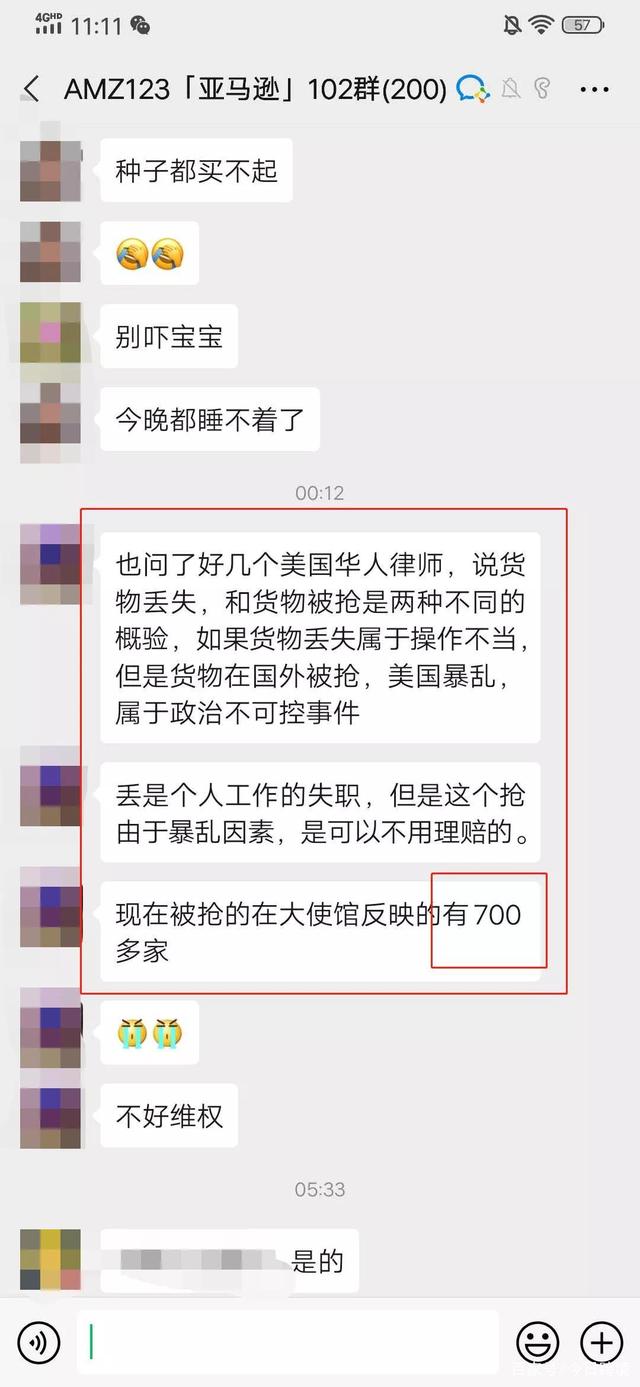The width and height of the screenshot is (640, 1387).
Task: Open the emoji sticker panel
Action: click(x=537, y=1342)
